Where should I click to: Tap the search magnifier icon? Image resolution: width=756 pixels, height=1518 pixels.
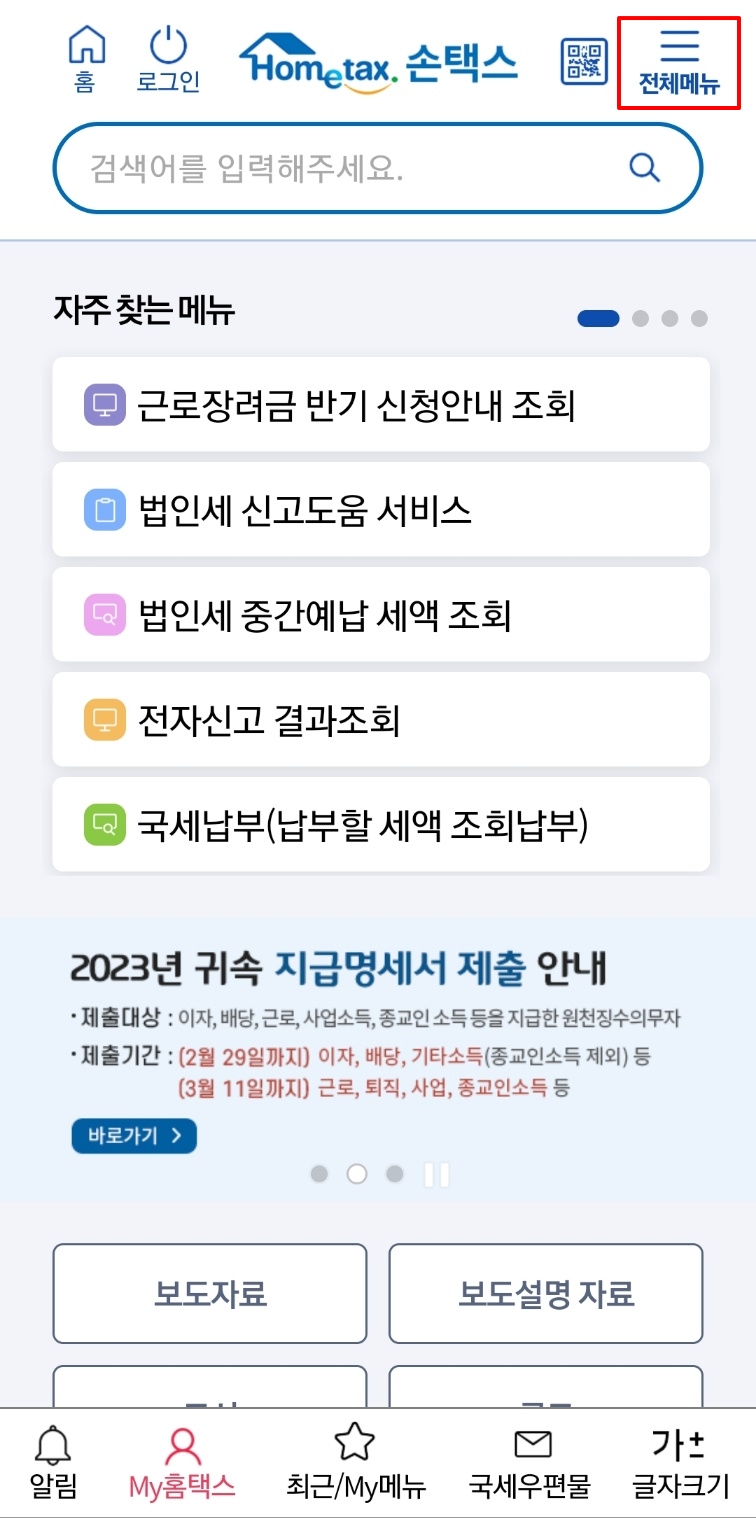(x=644, y=167)
